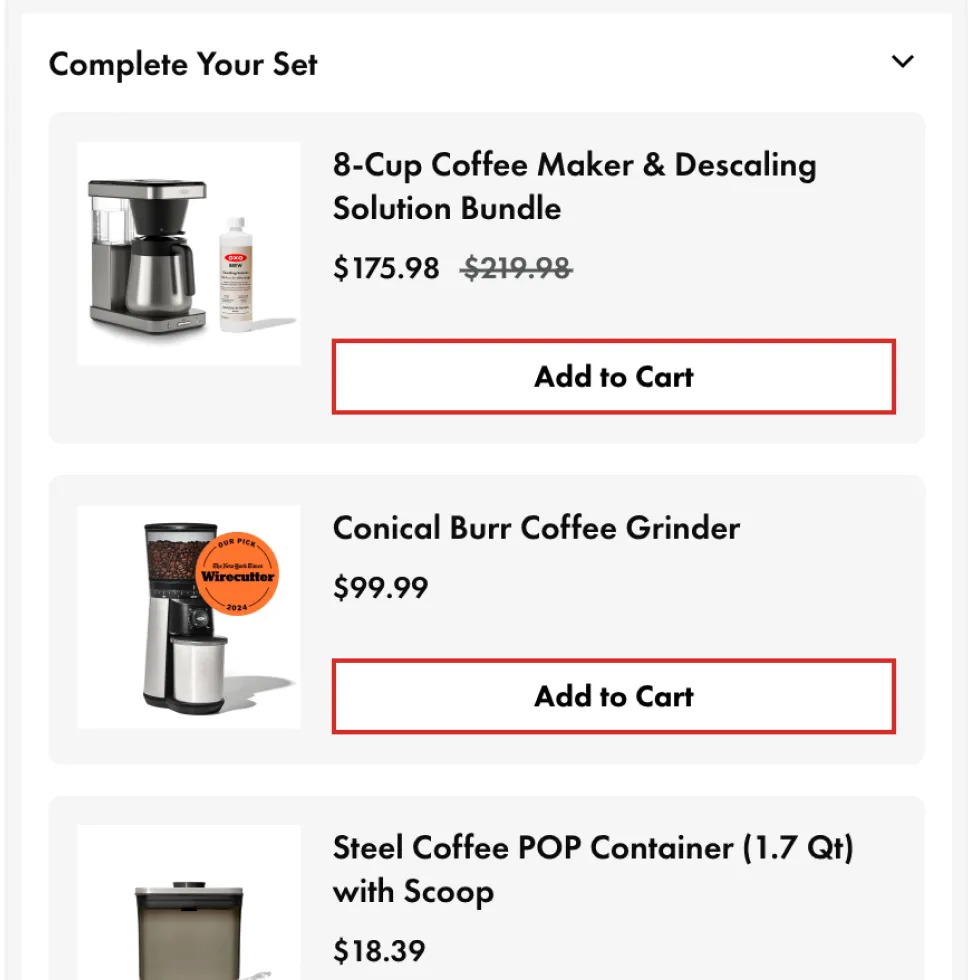This screenshot has height=980, width=968.
Task: Add the Conical Burr Coffee Grinder to cart
Action: (x=613, y=696)
